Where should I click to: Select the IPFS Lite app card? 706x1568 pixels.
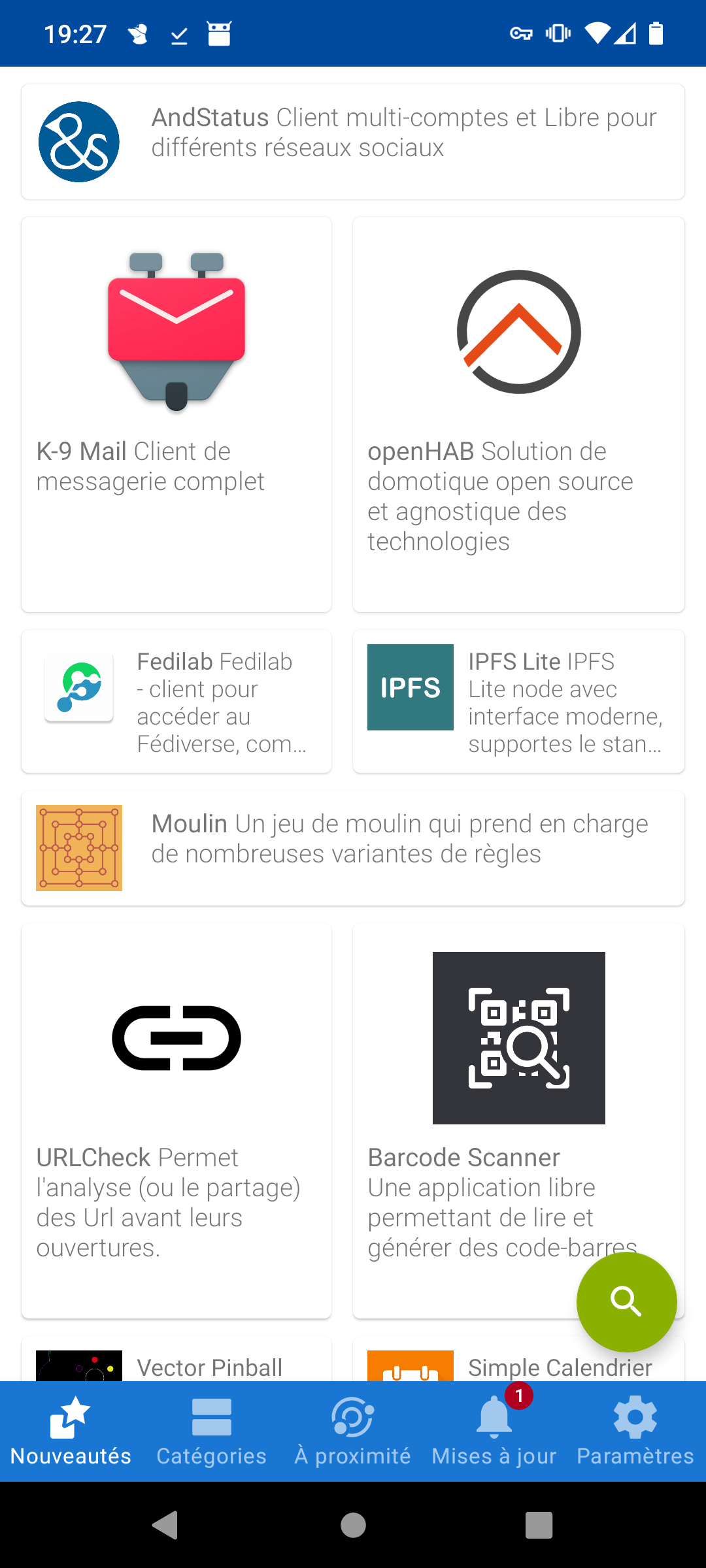click(x=518, y=702)
